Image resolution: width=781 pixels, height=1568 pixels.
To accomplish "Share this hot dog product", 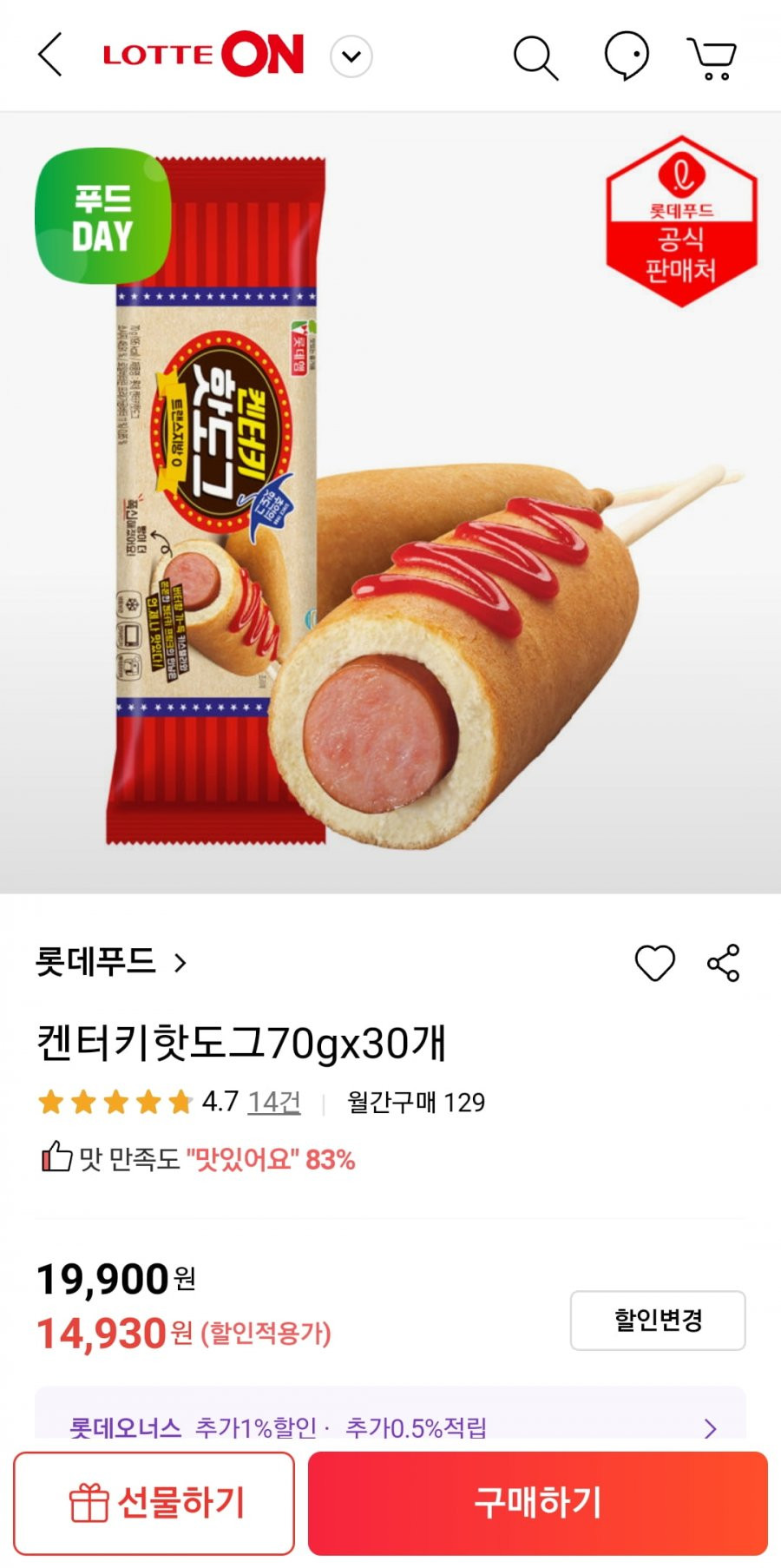I will (724, 963).
